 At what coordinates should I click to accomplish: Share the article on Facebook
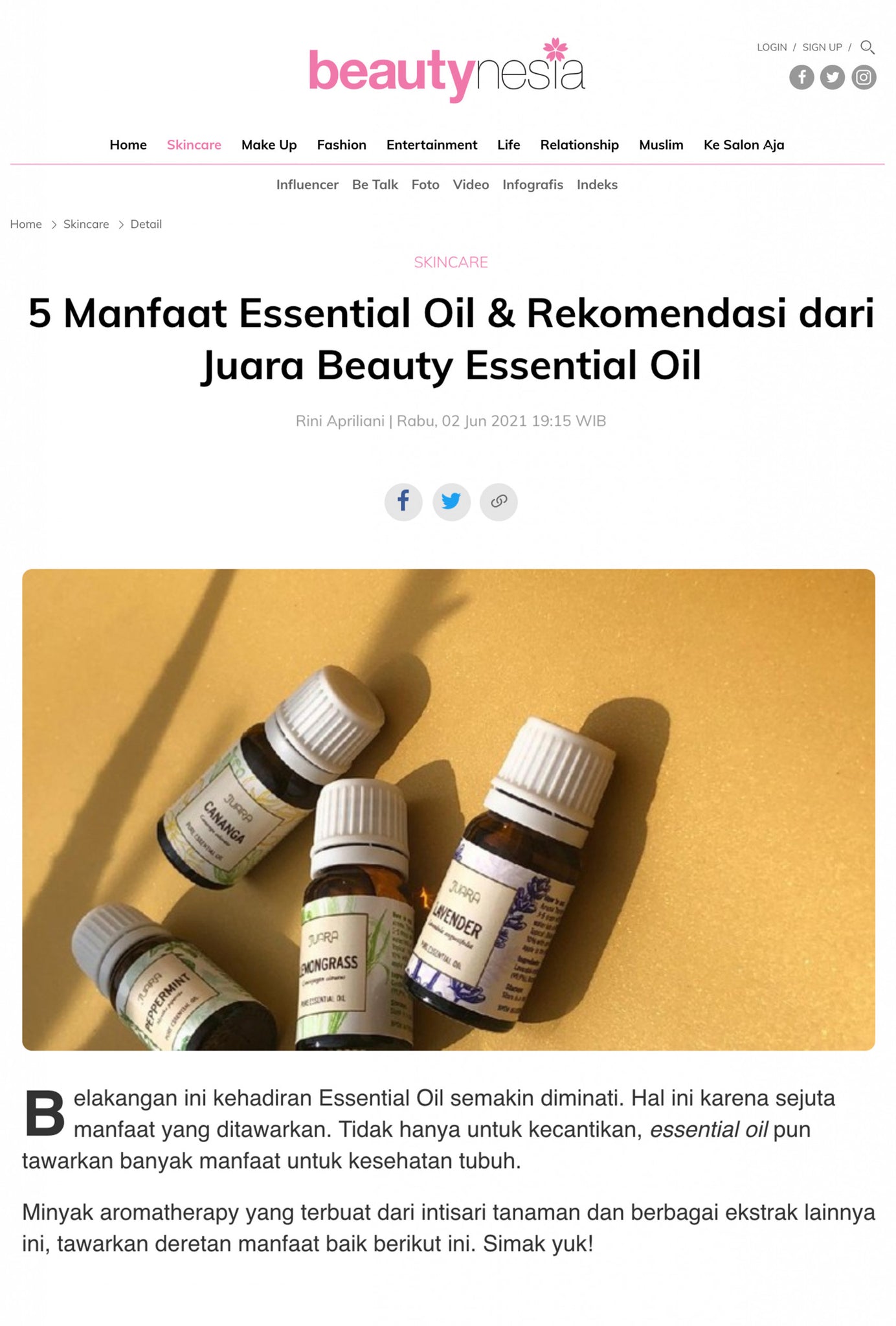point(403,501)
